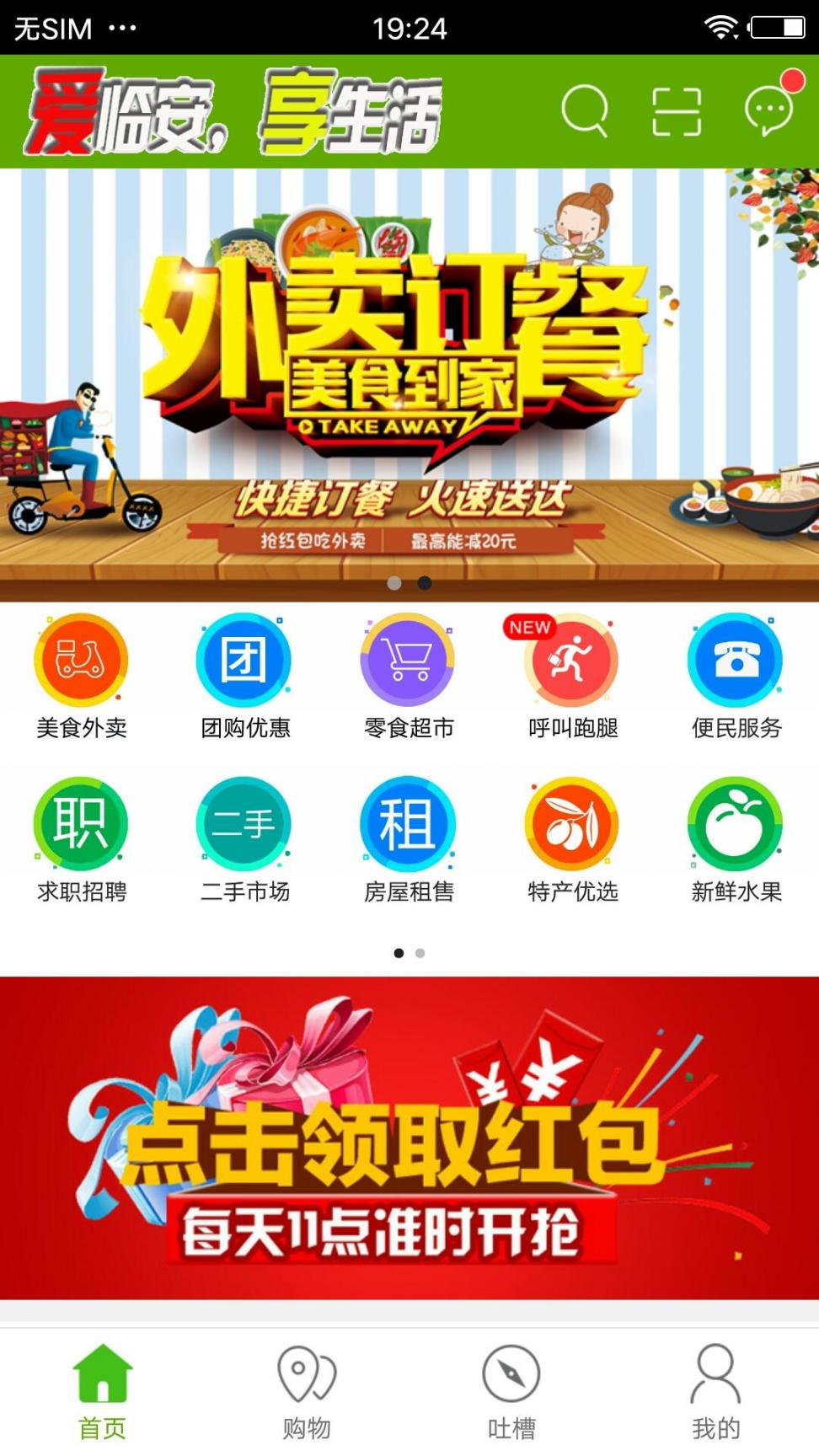Open 美食外卖 food delivery
The height and width of the screenshot is (1456, 819).
click(81, 676)
